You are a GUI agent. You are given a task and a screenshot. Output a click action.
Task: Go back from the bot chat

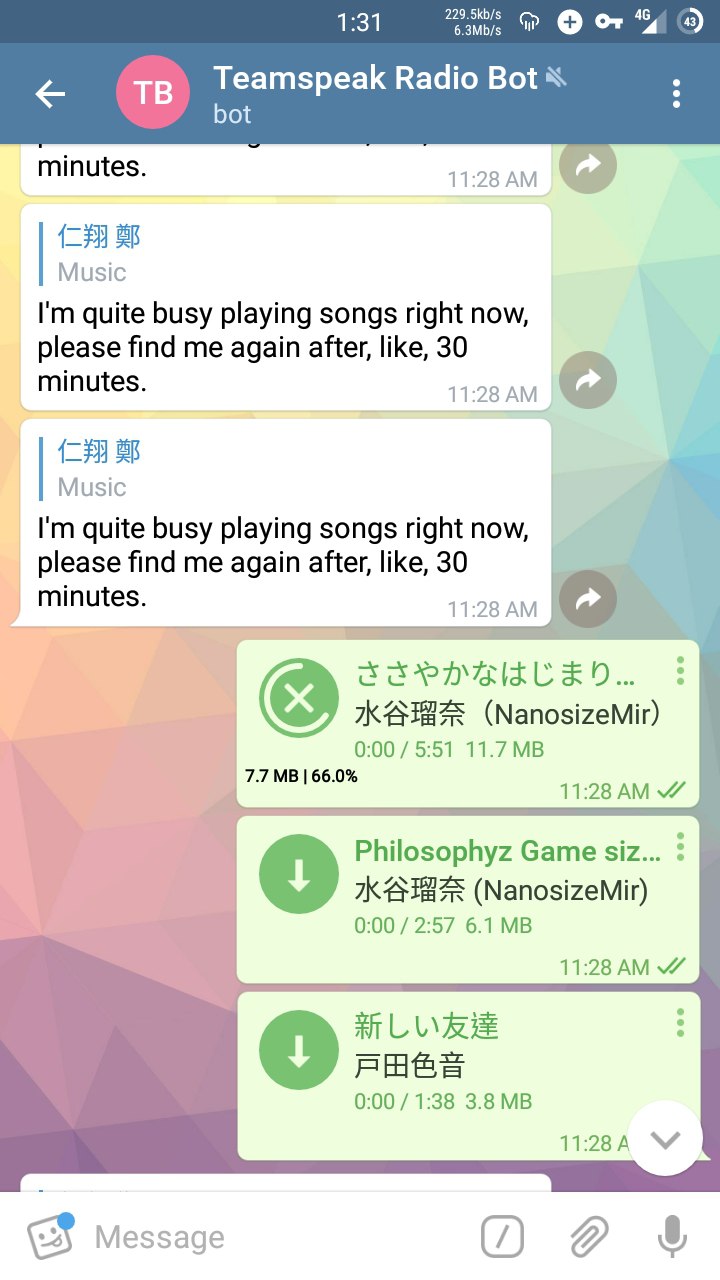coord(50,94)
